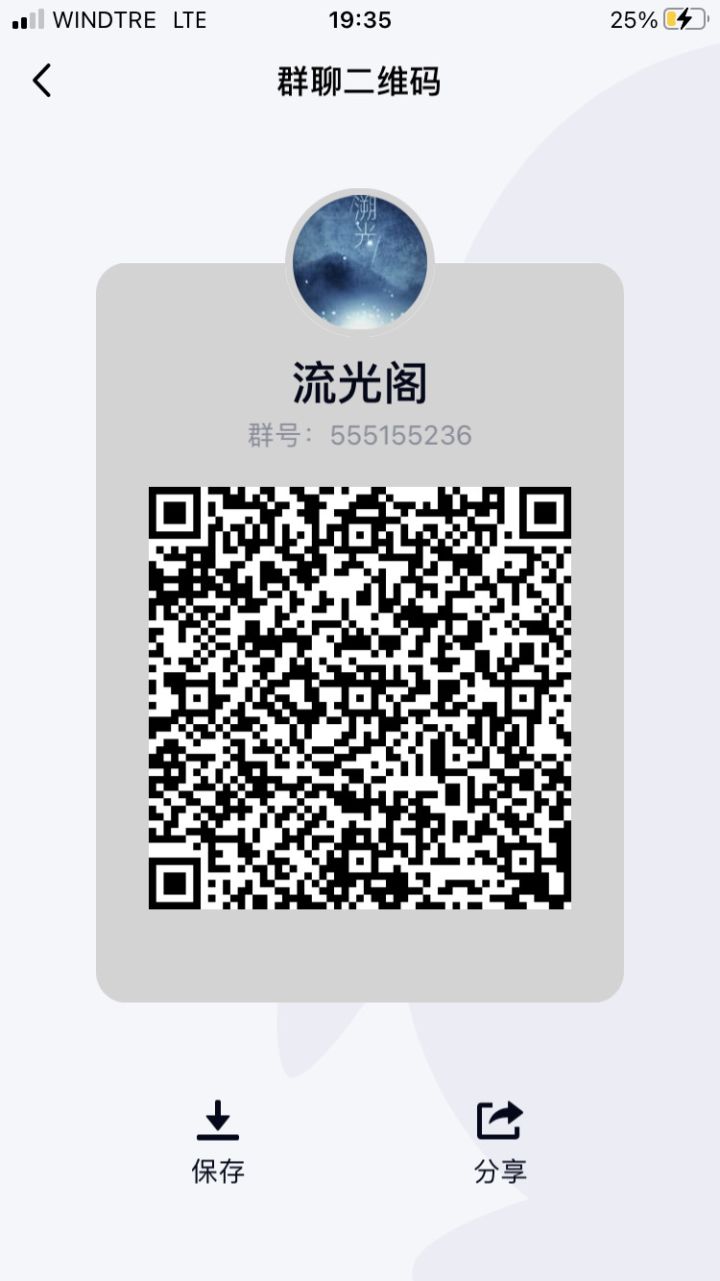
Task: Tap the QR code to enlarge it
Action: click(360, 697)
